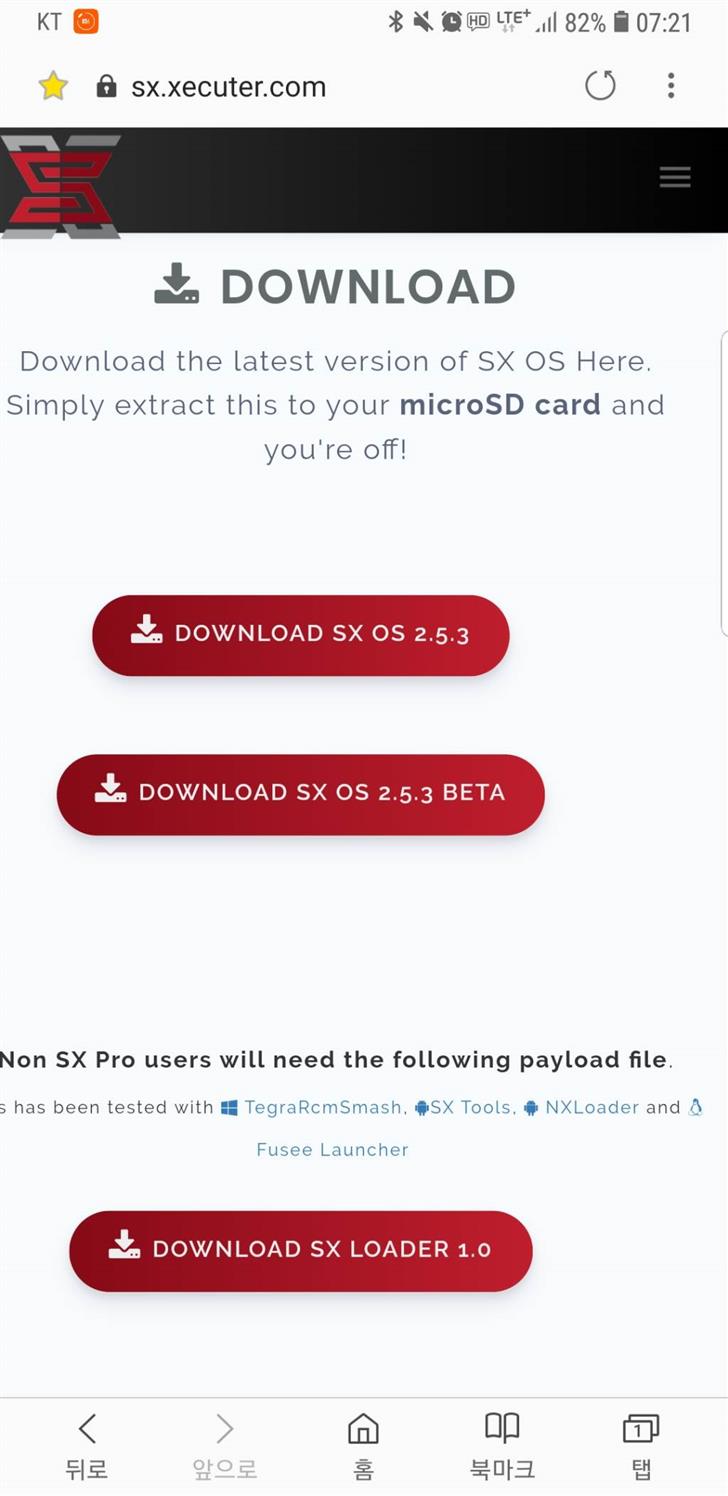Bookmark this page with the star icon

(x=52, y=87)
